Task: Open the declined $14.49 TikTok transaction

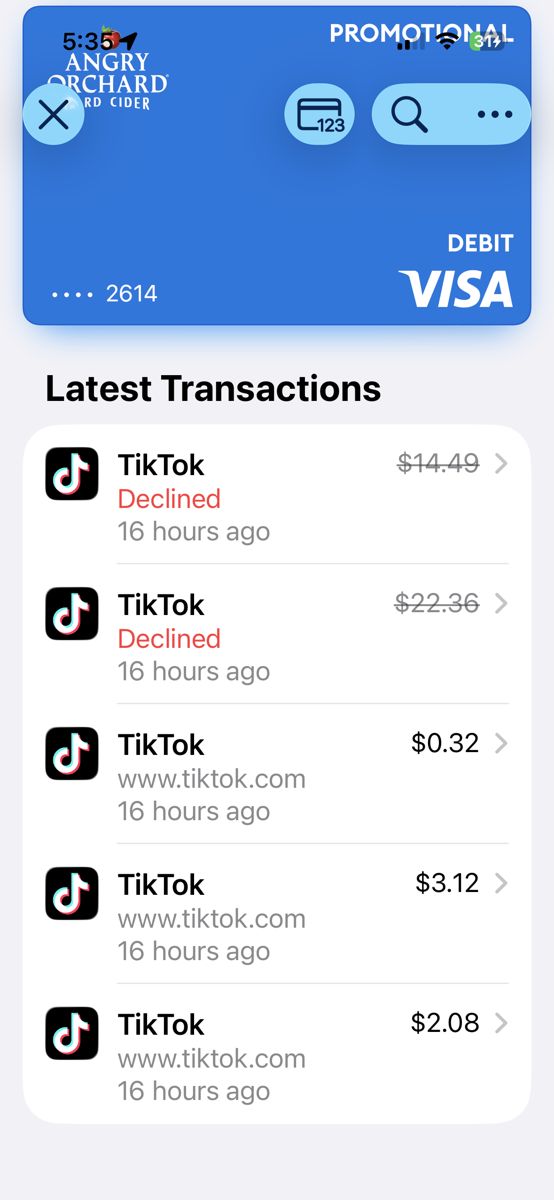Action: click(x=277, y=494)
